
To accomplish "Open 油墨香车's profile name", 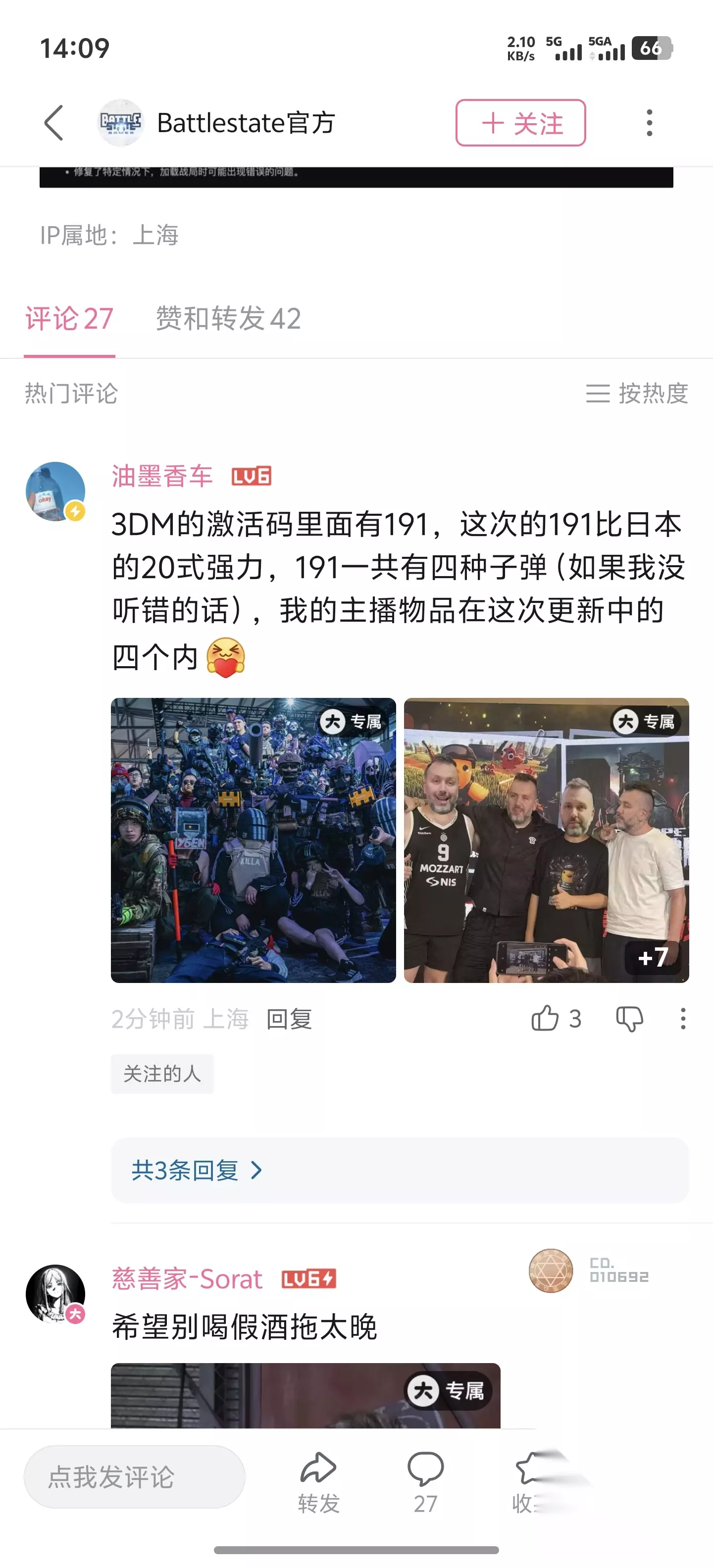I will pos(162,476).
